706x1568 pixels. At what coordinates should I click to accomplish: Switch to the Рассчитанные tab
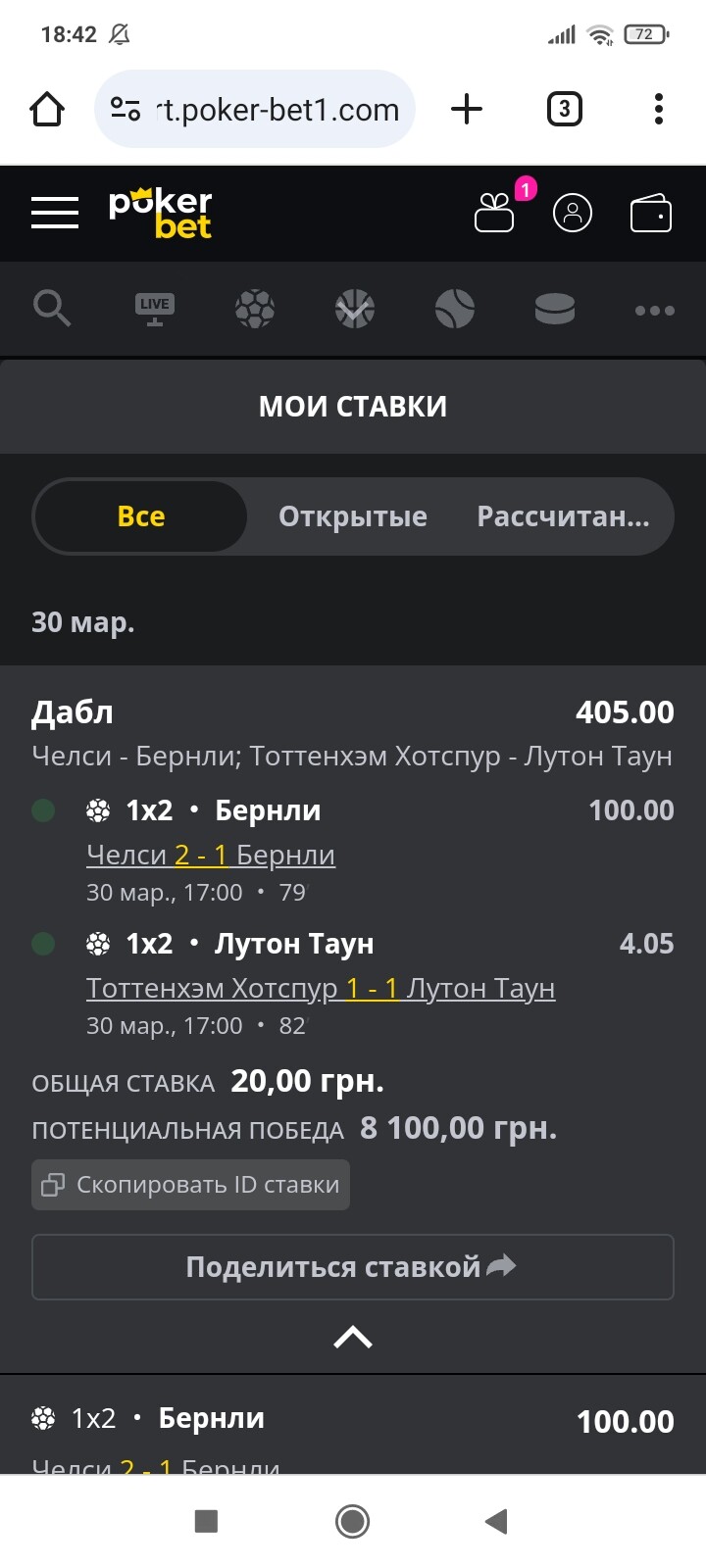563,516
